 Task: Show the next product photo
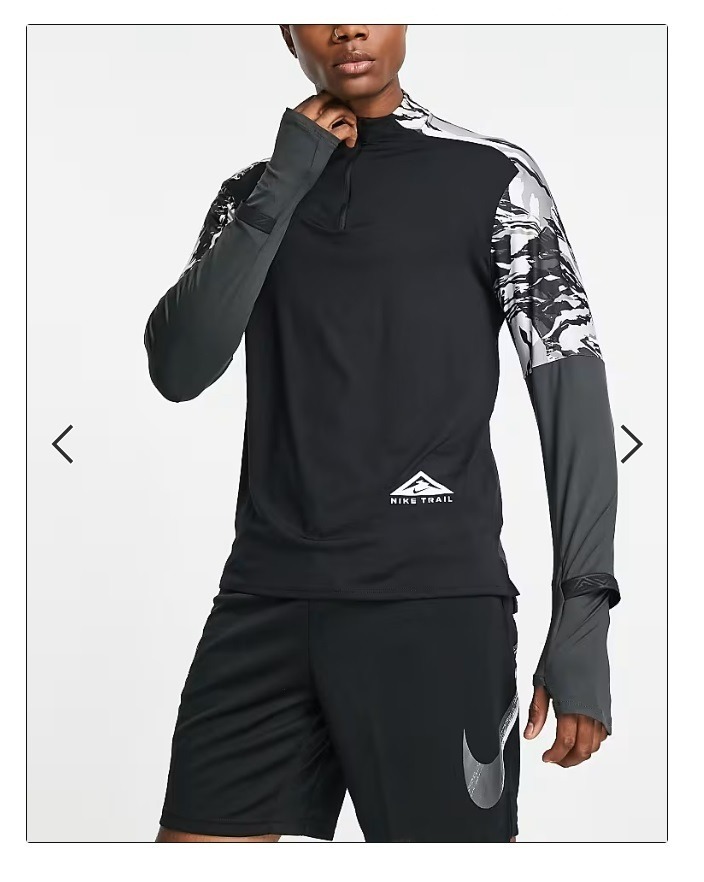630,444
